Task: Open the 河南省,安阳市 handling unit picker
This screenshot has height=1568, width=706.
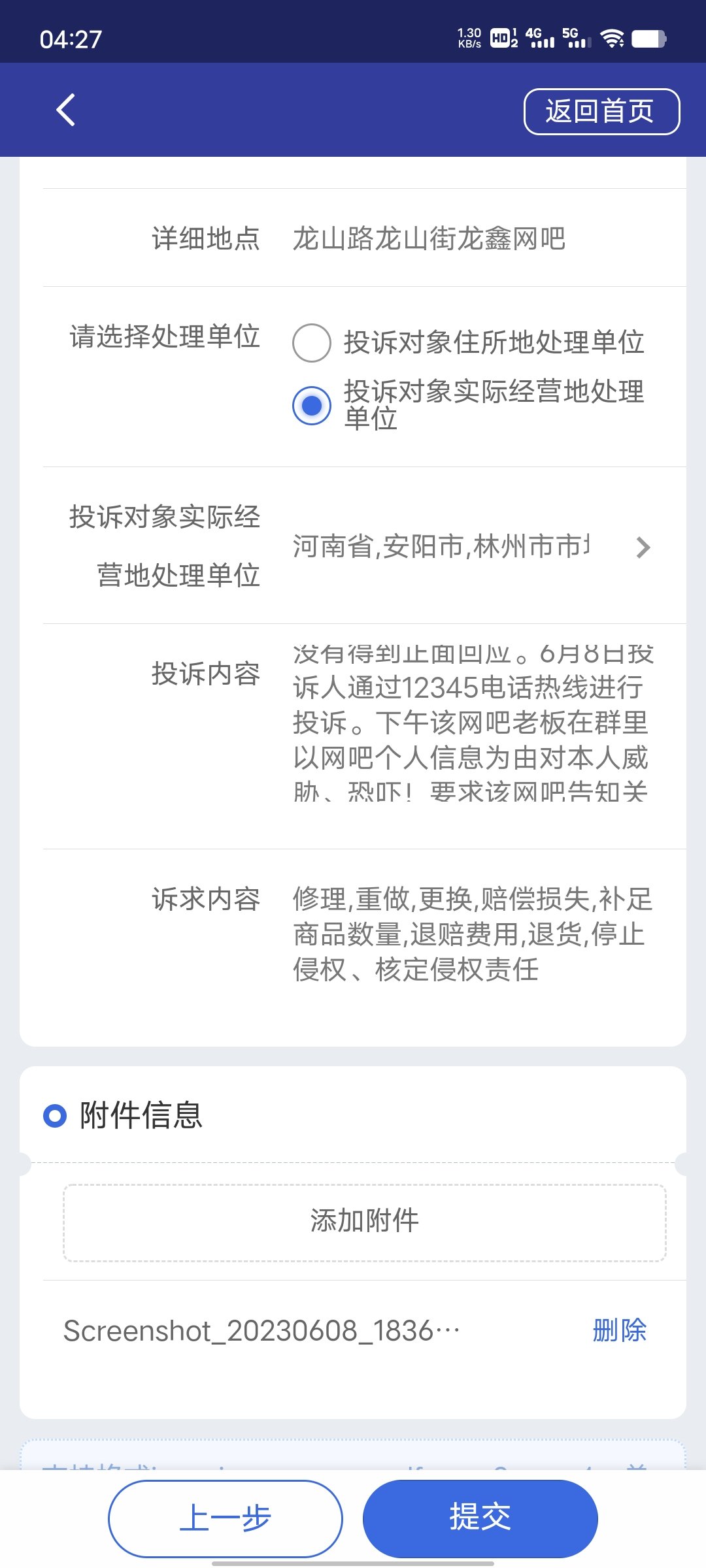Action: [472, 546]
